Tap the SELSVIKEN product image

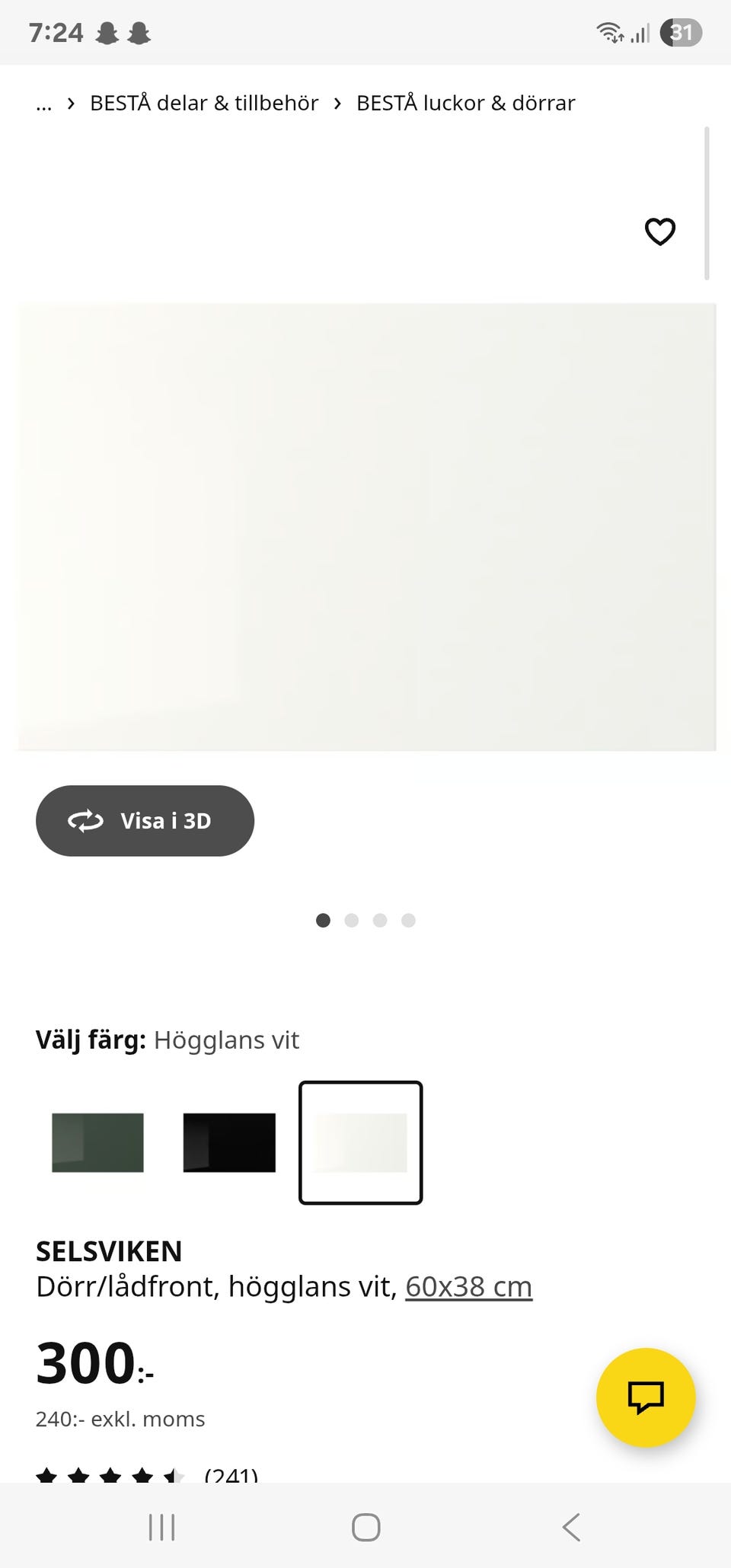tap(365, 525)
